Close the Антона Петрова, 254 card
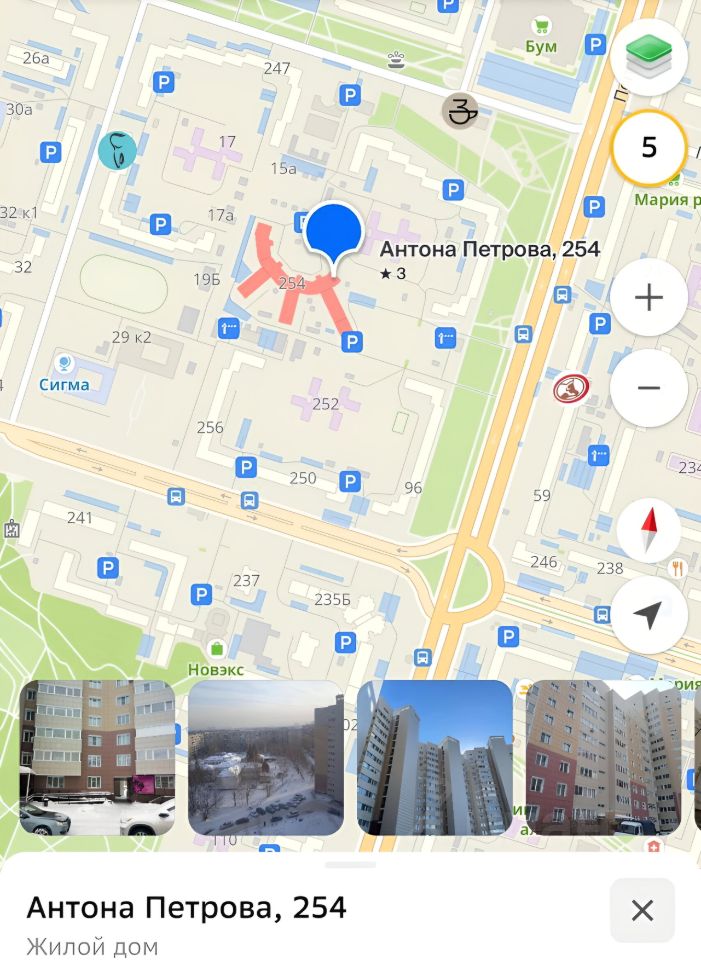 coord(642,910)
